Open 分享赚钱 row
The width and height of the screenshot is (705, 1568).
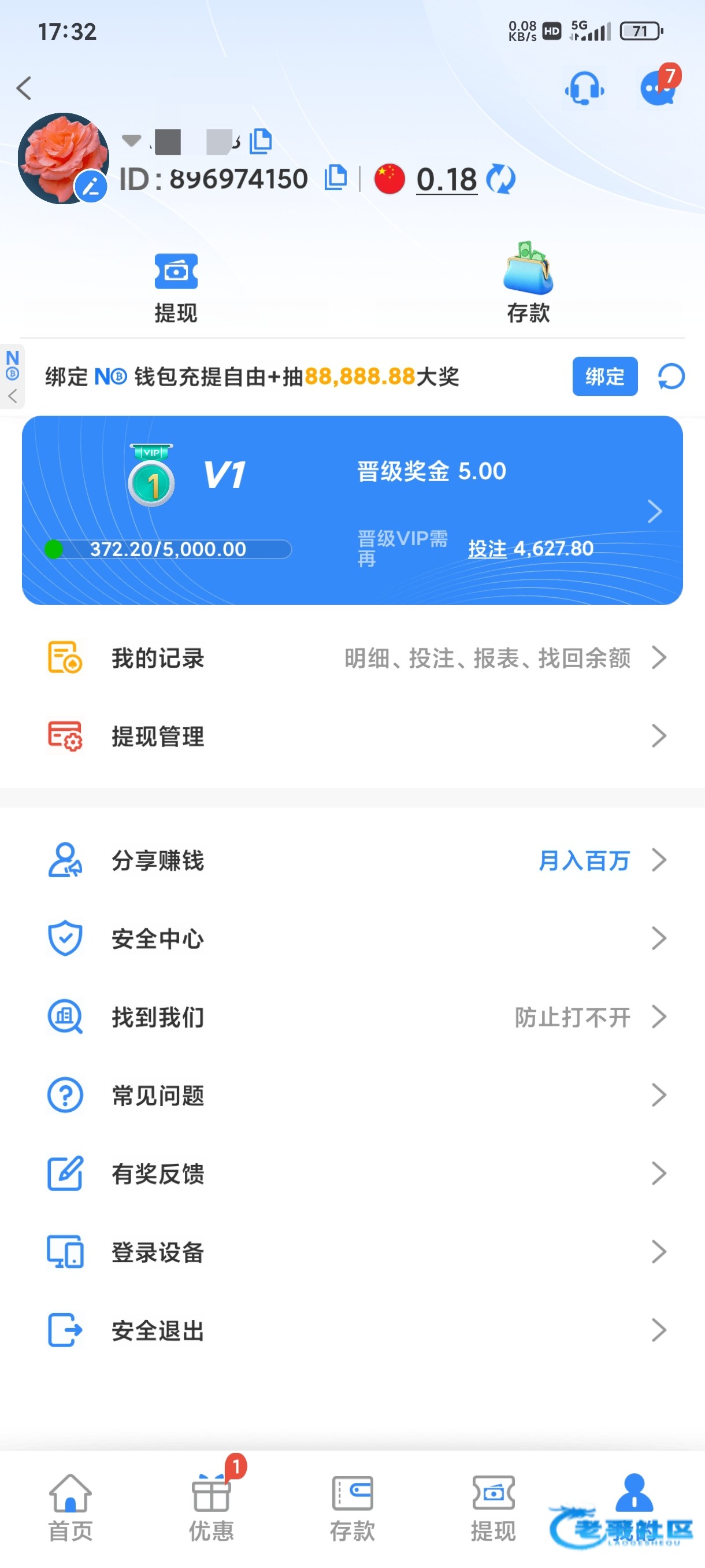(x=352, y=860)
